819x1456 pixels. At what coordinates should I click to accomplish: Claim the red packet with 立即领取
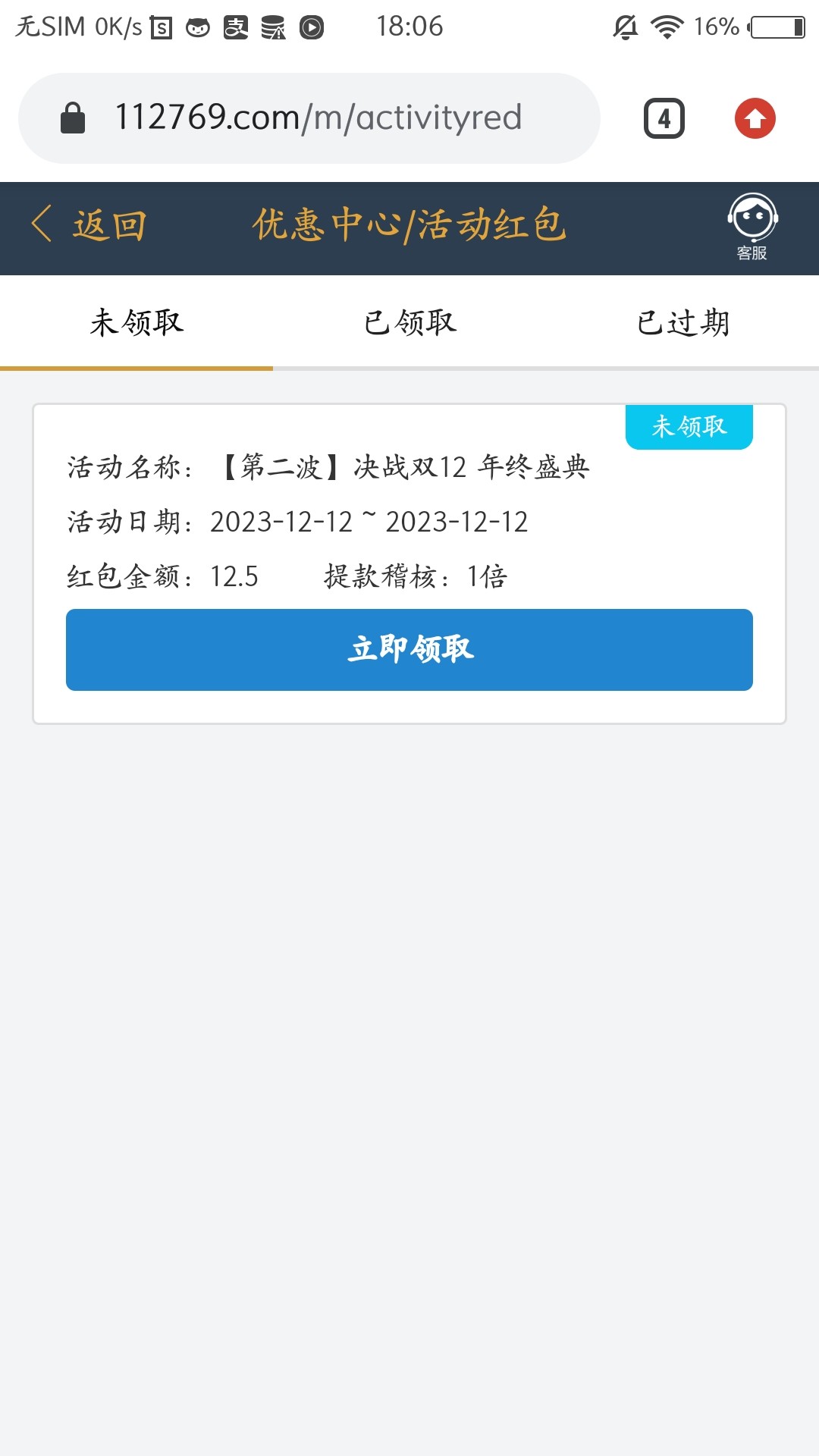click(409, 650)
